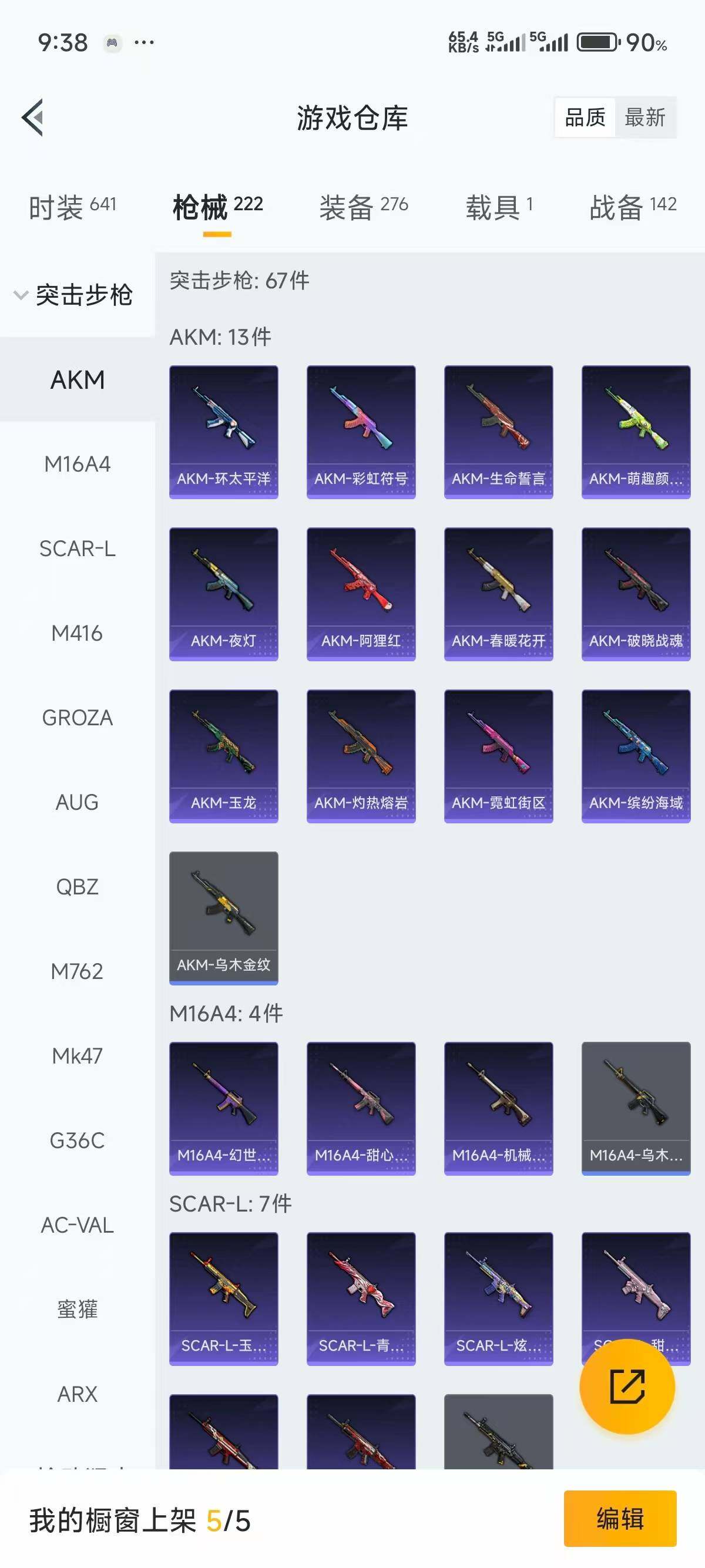Viewport: 705px width, 1568px height.
Task: View the AKM-彩虹符号 skin
Action: pos(361,432)
